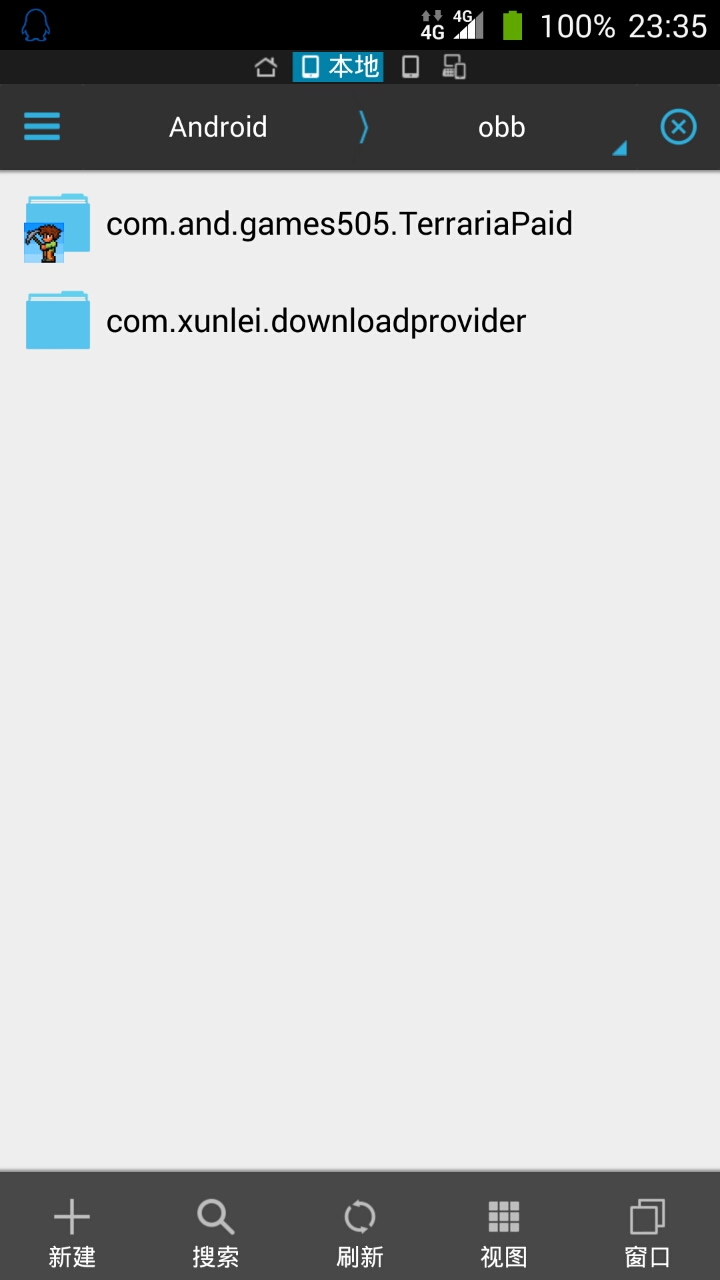Close the current window with the X

click(678, 127)
